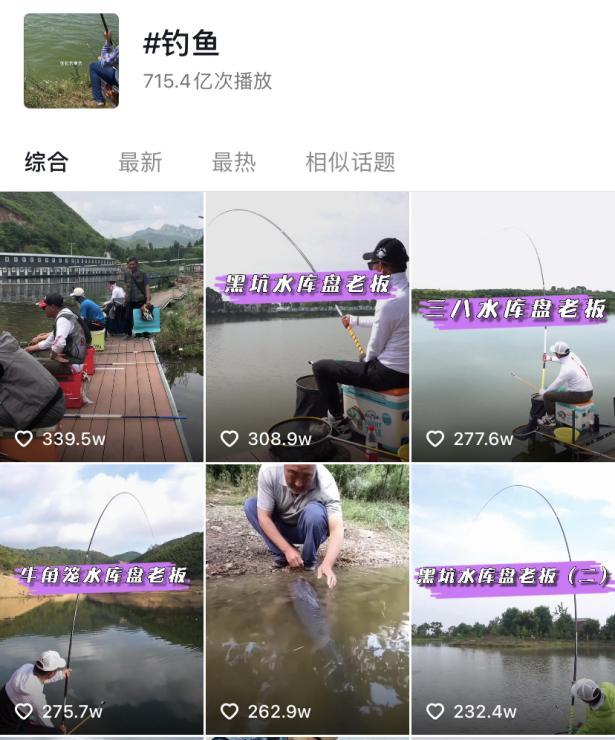Play the 黑坑水库盘老板 video with 308.9w likes
The image size is (615, 740).
(x=307, y=327)
